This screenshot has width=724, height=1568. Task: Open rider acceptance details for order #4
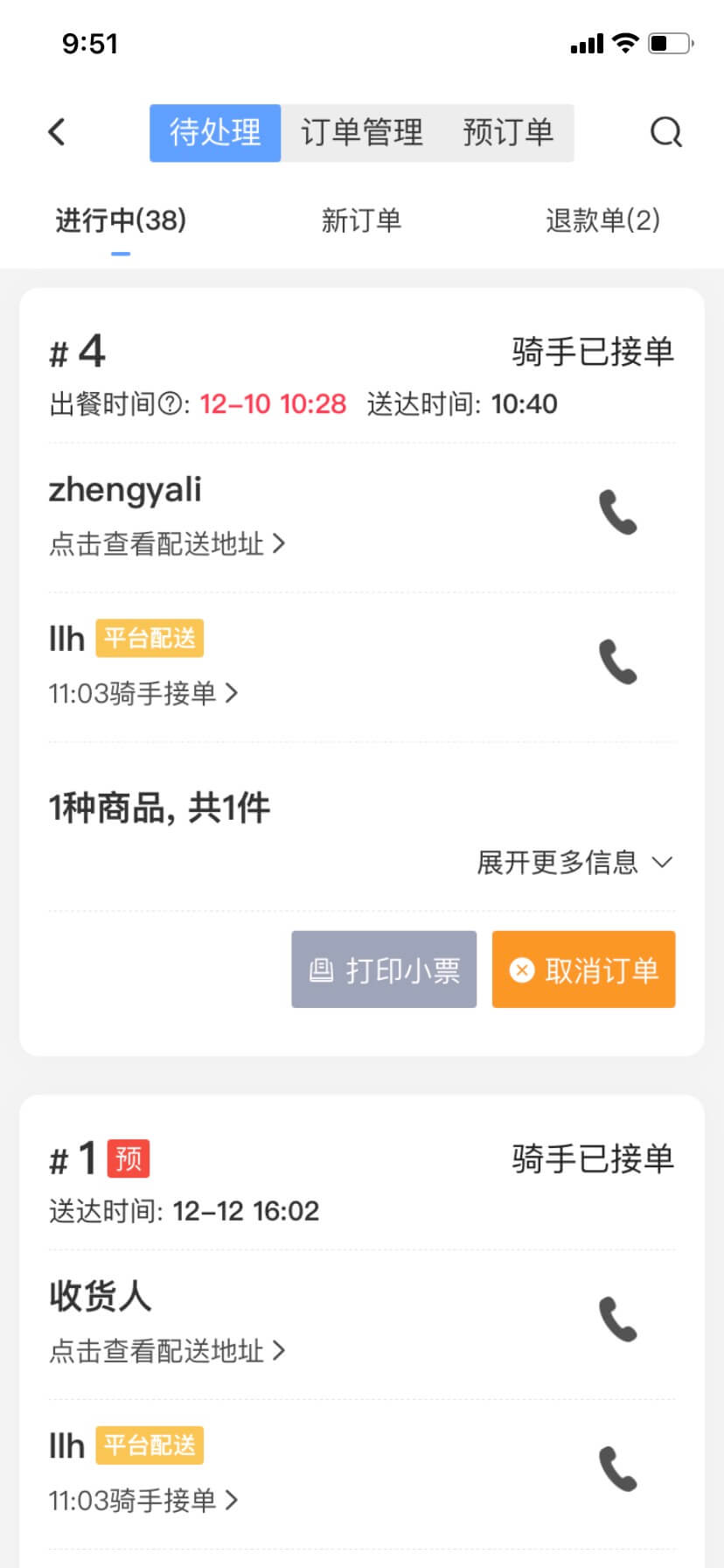pos(143,694)
